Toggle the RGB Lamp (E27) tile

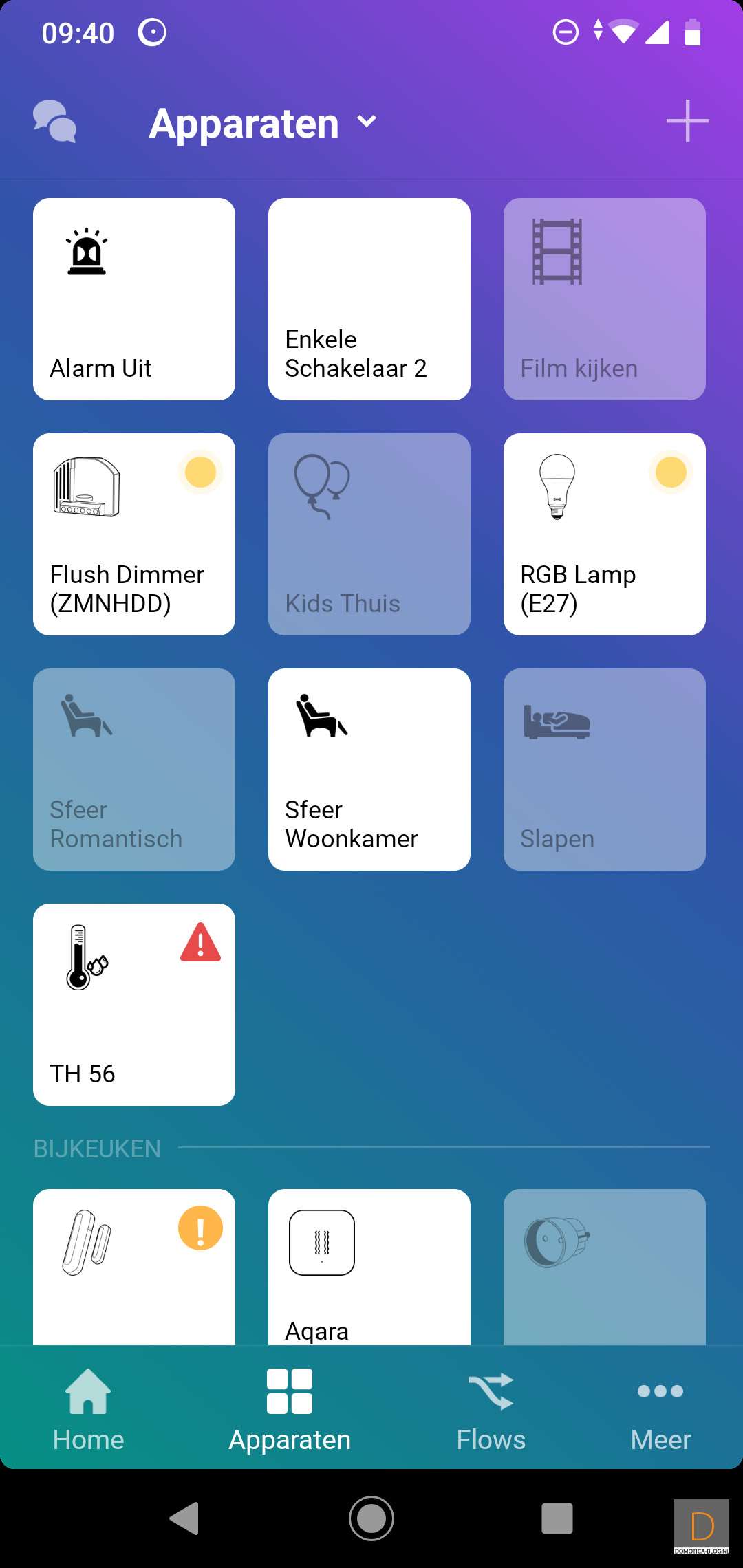(604, 534)
